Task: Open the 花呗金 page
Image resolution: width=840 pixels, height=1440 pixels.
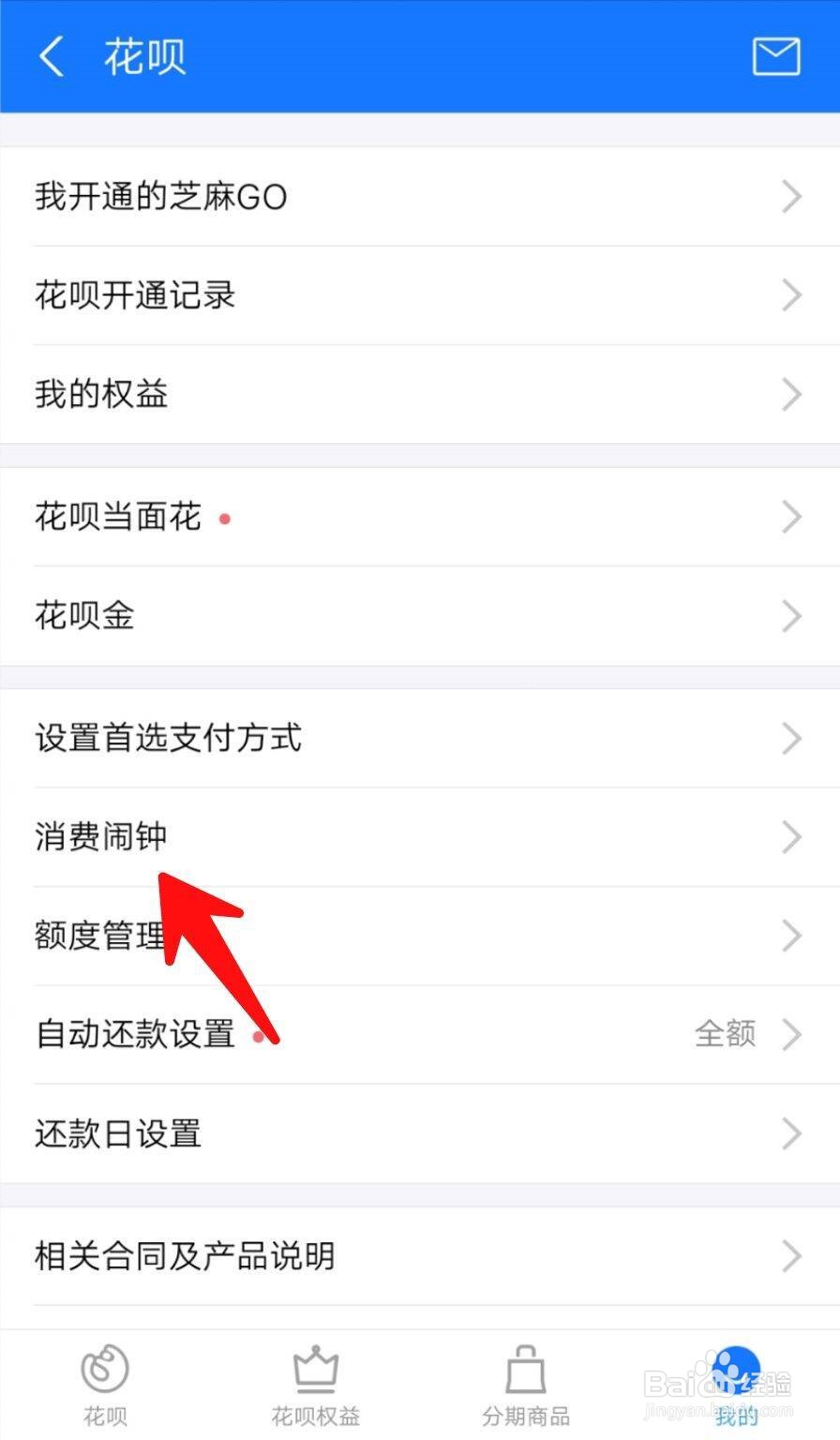Action: 420,616
